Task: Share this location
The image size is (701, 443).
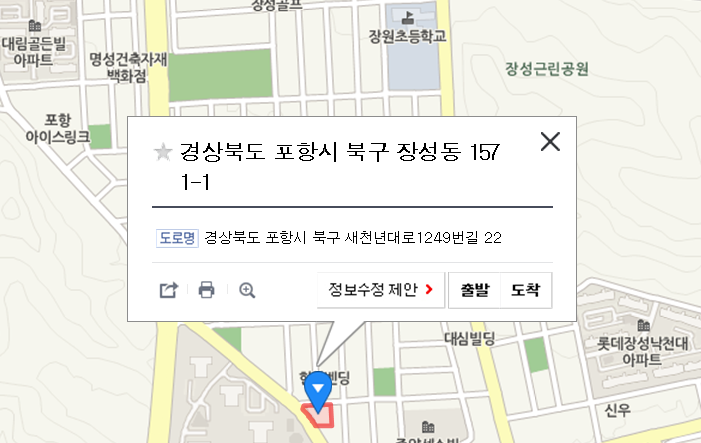Action: (x=168, y=291)
